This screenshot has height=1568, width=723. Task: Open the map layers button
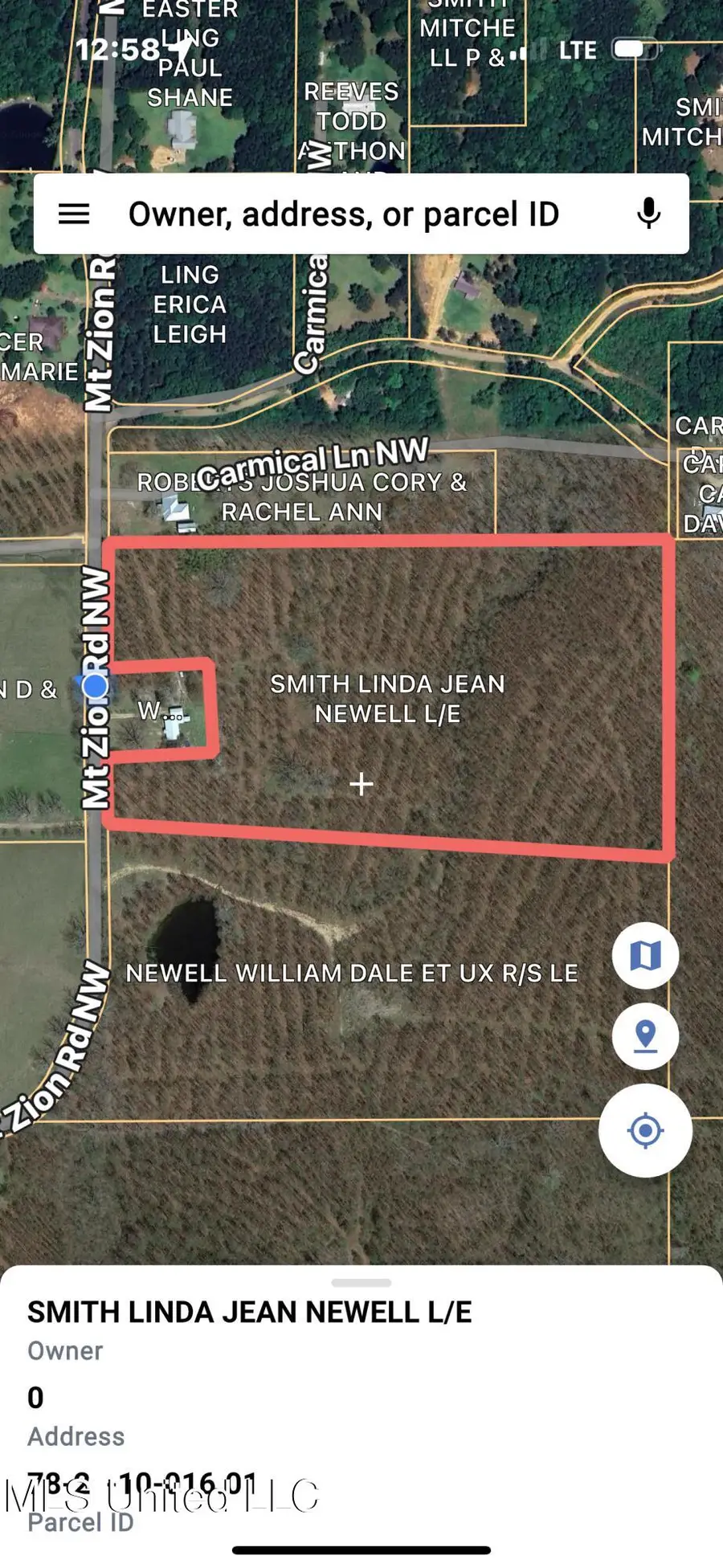click(x=645, y=956)
